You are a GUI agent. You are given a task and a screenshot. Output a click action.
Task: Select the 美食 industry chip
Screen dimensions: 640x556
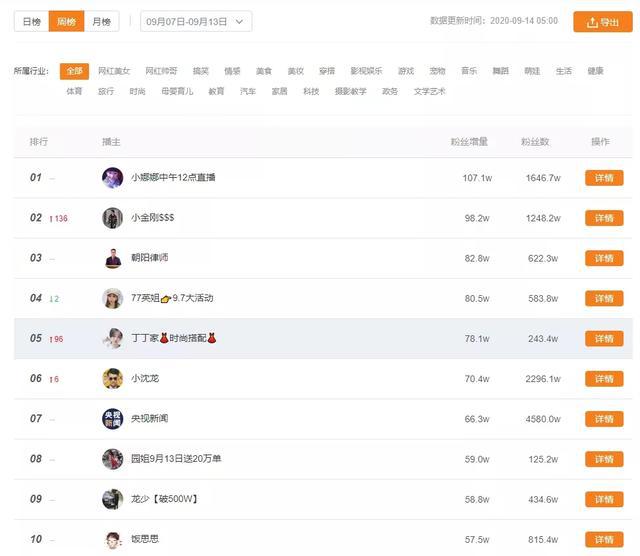click(263, 71)
